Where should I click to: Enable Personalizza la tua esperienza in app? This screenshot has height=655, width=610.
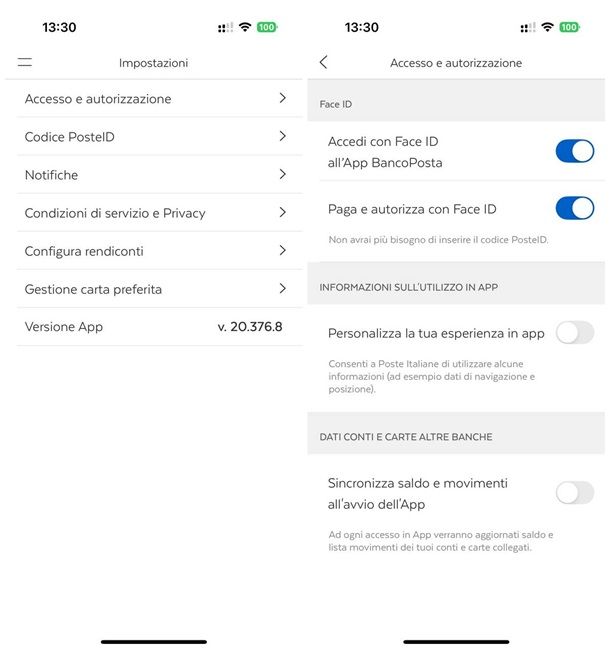tap(574, 332)
